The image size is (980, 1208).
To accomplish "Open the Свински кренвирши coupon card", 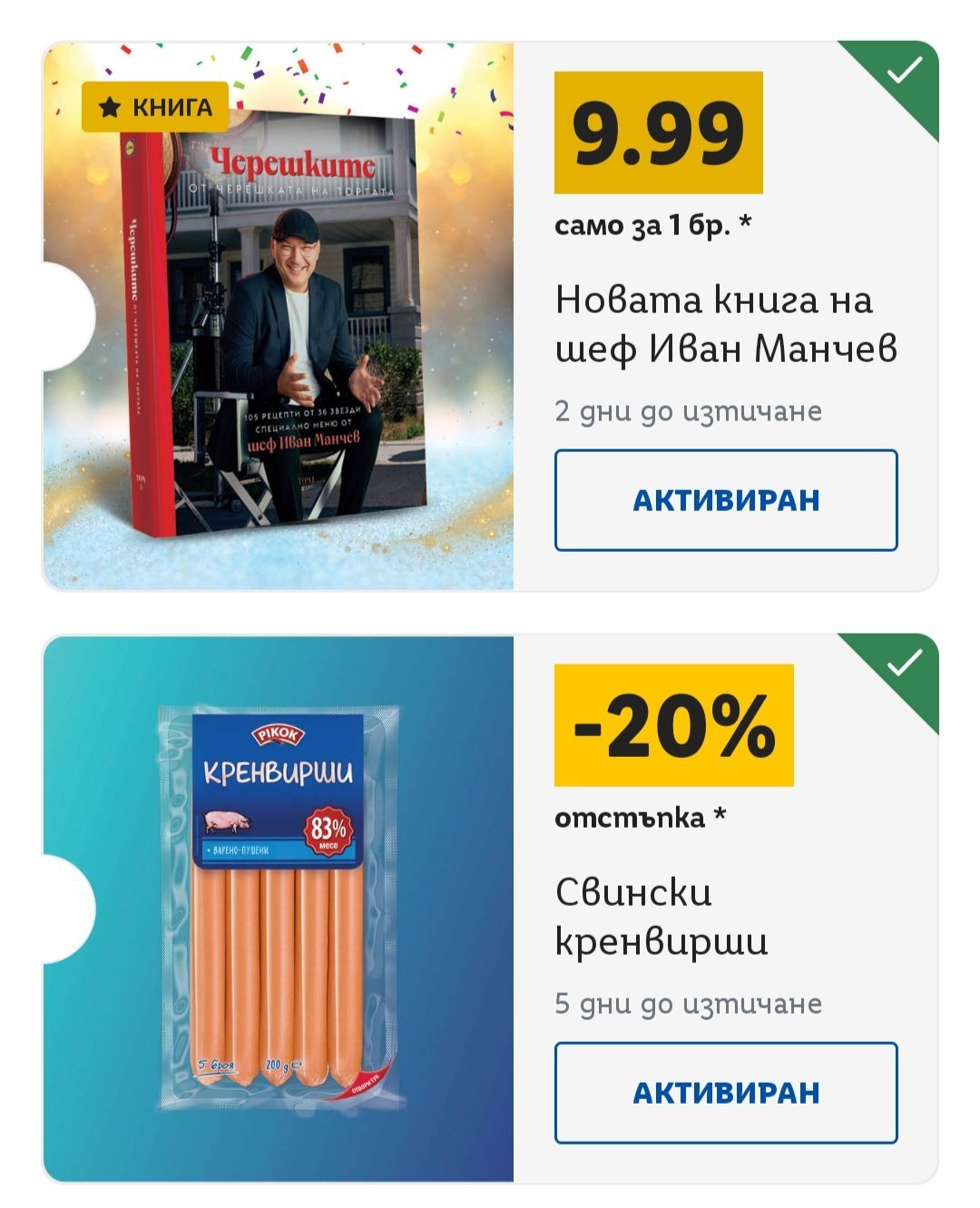I will pyautogui.click(x=278, y=908).
